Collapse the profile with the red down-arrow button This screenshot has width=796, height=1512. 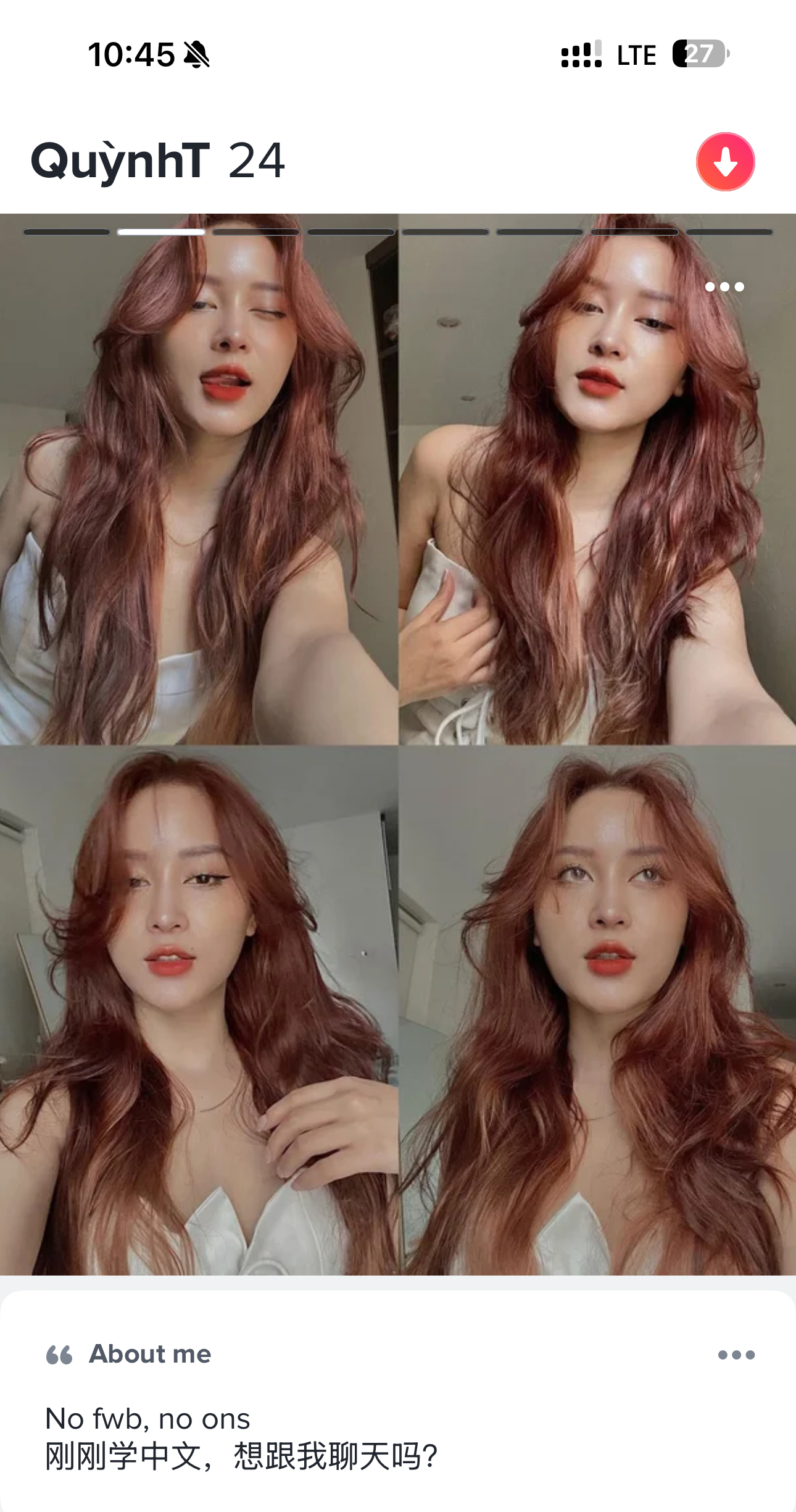coord(725,162)
